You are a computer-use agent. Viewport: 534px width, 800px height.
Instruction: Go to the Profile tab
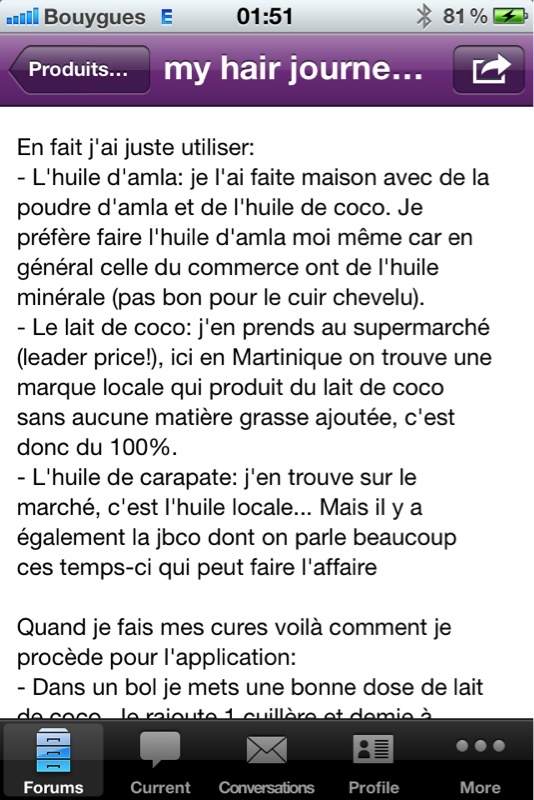pyautogui.click(x=373, y=760)
